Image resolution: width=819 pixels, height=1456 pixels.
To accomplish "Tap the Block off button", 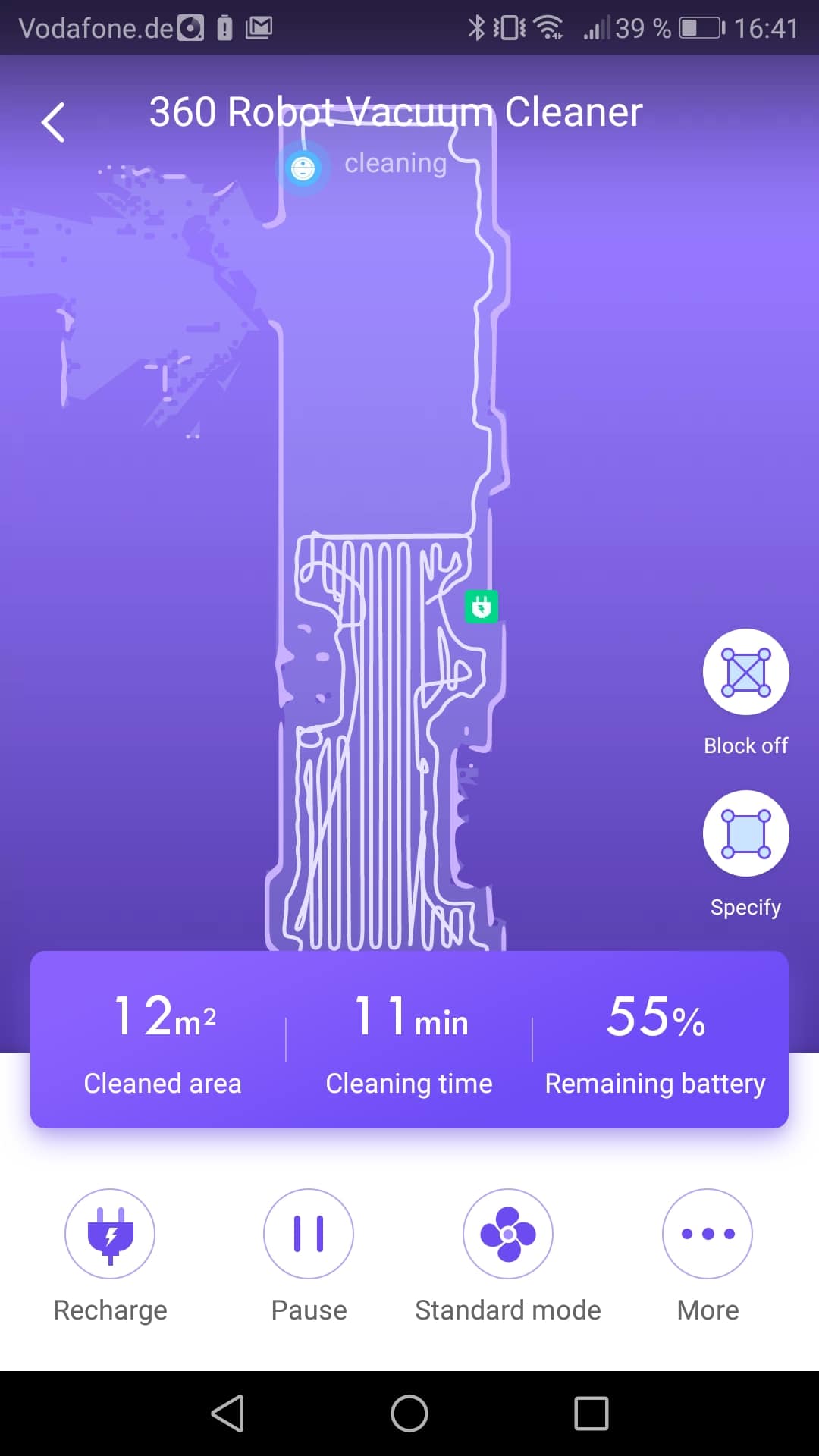I will [x=745, y=672].
